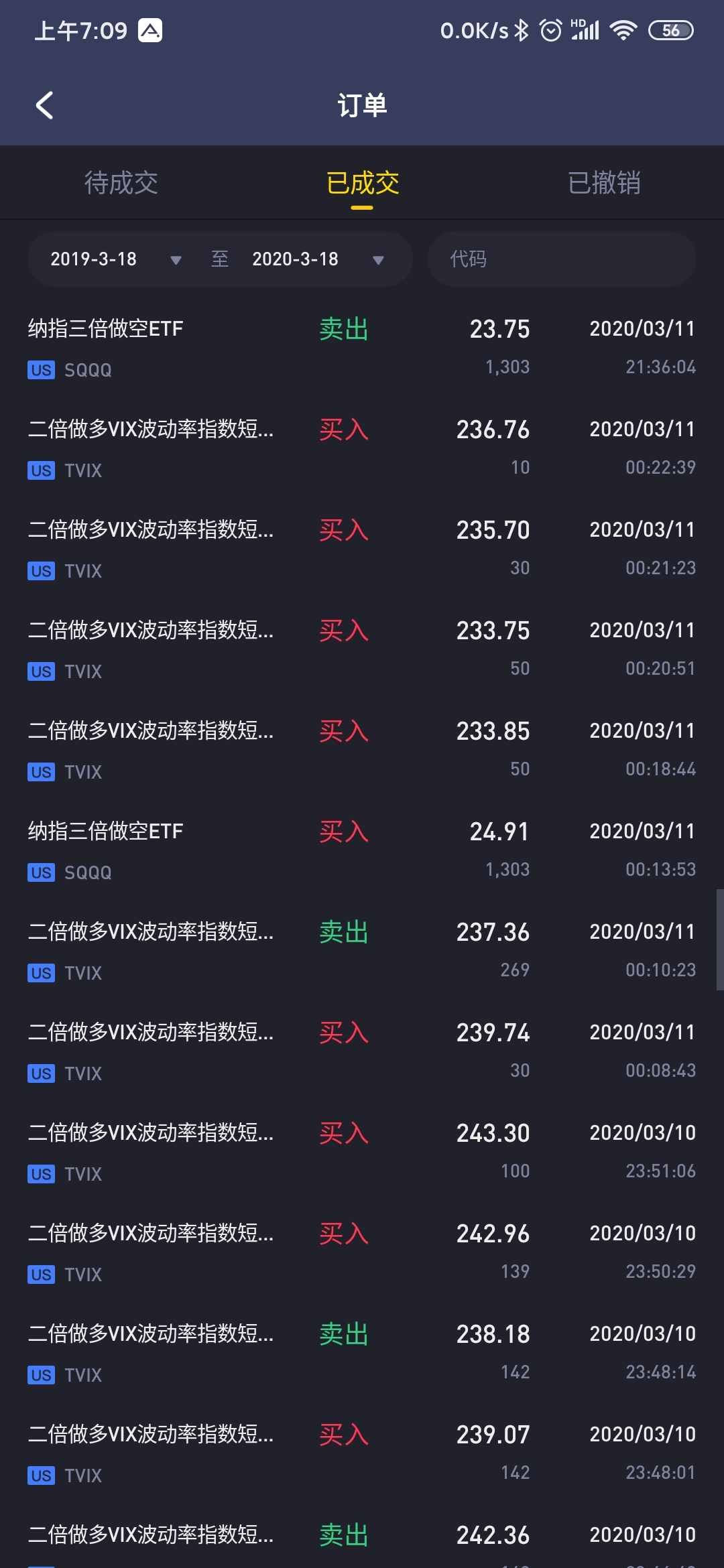
Task: Open TVIX buy order at 235.70
Action: (x=362, y=548)
